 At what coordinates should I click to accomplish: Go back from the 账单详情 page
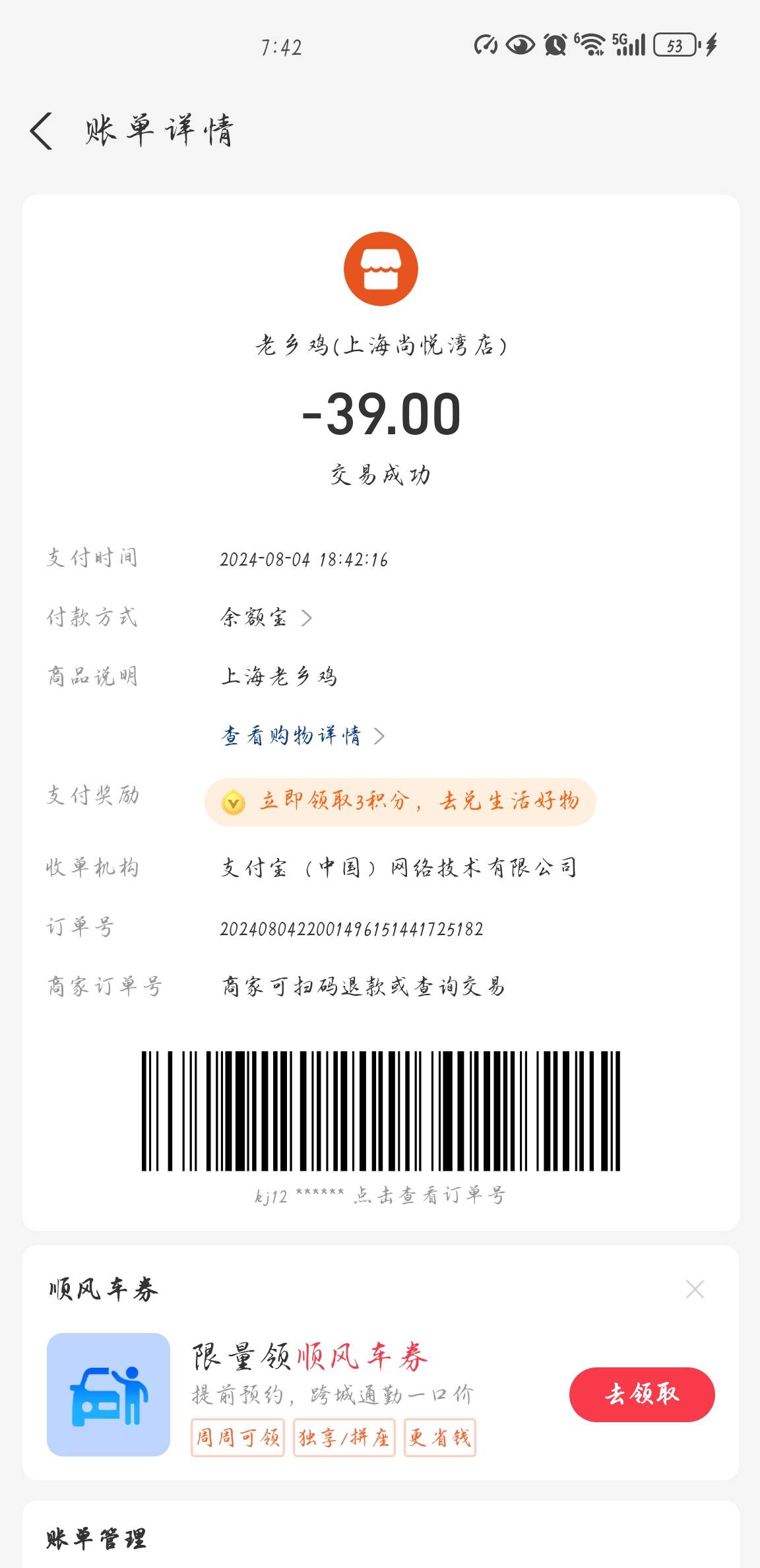[41, 131]
